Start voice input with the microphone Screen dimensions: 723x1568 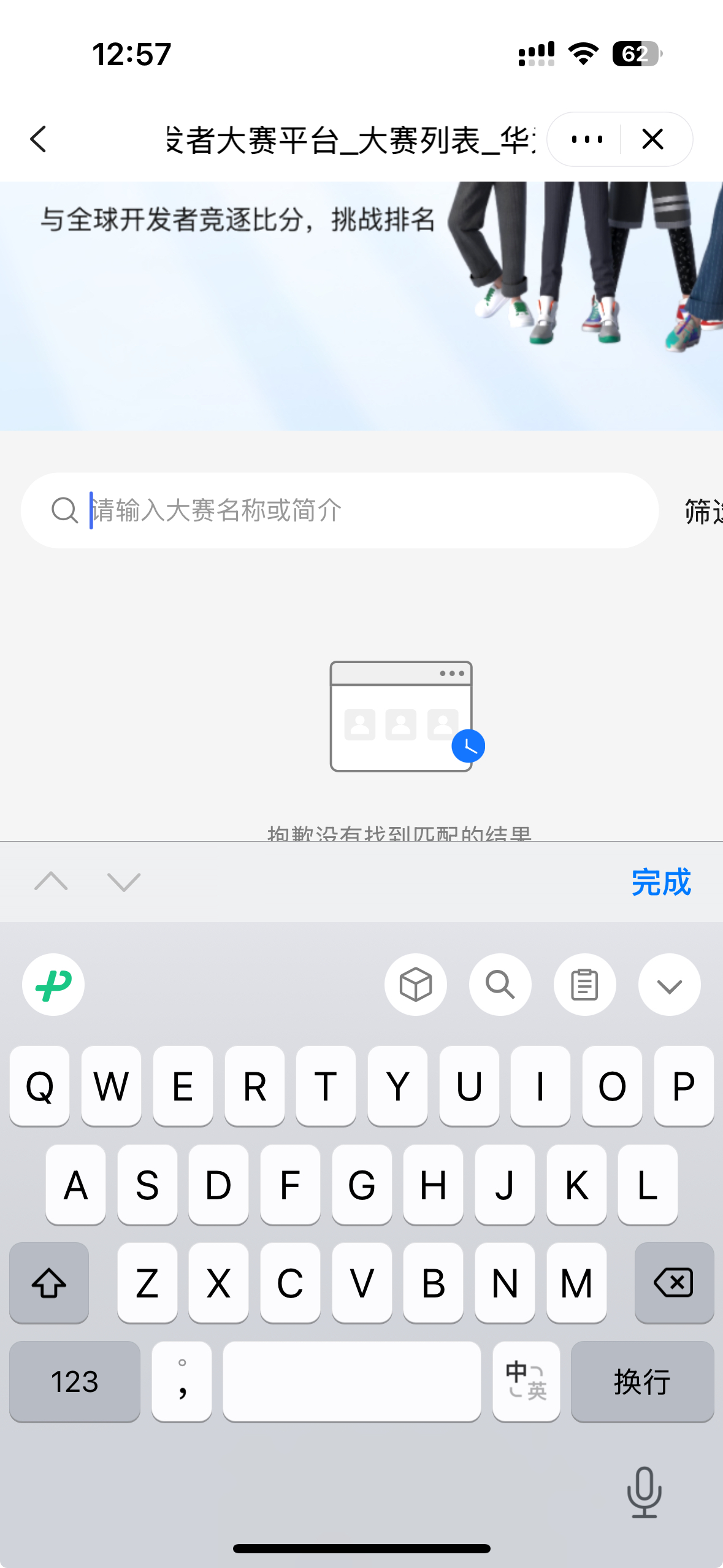click(645, 1492)
